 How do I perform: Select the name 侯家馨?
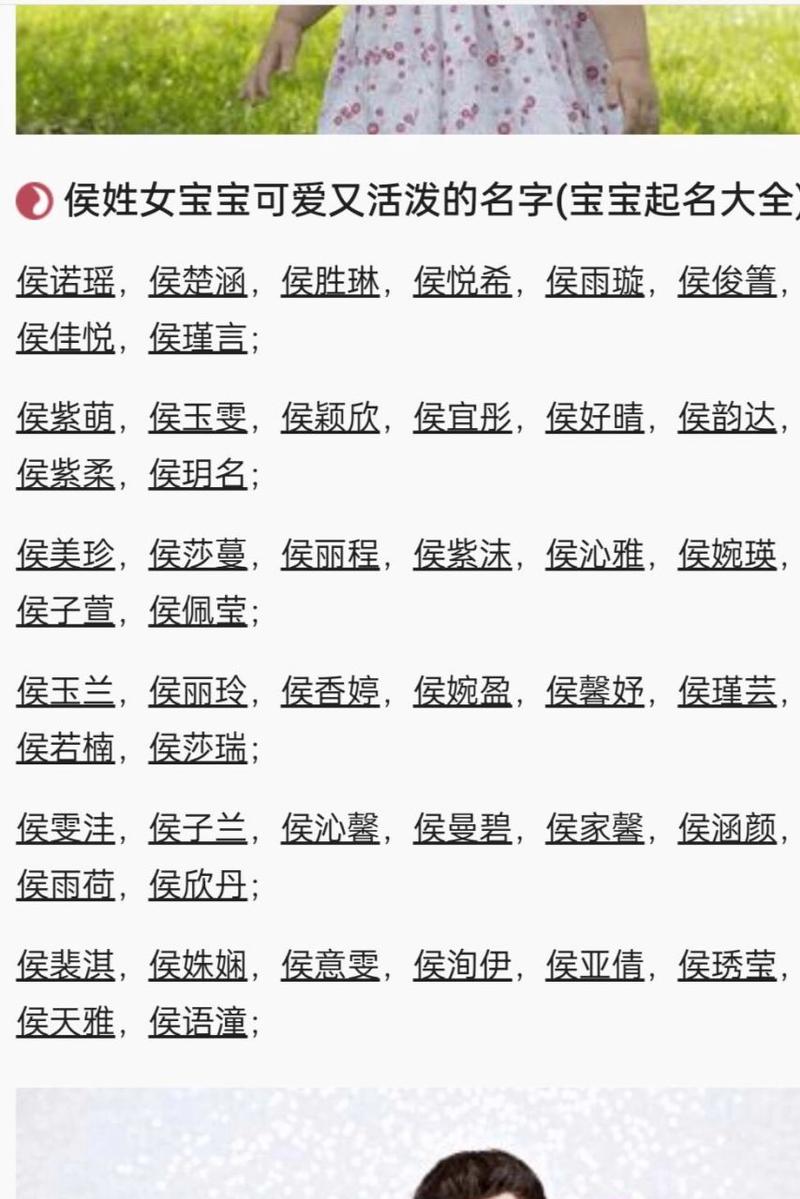tap(595, 828)
